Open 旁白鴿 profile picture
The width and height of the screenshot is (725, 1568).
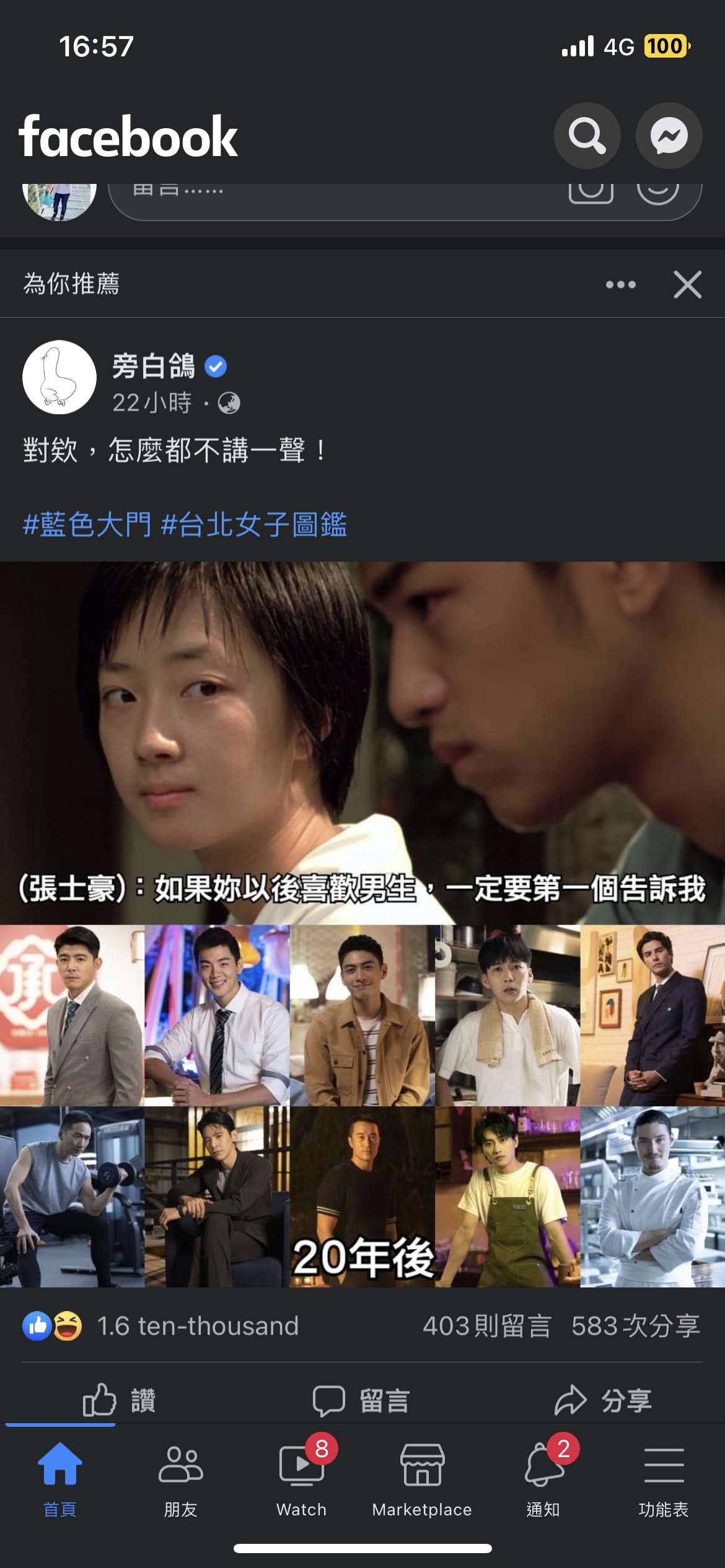tap(59, 377)
